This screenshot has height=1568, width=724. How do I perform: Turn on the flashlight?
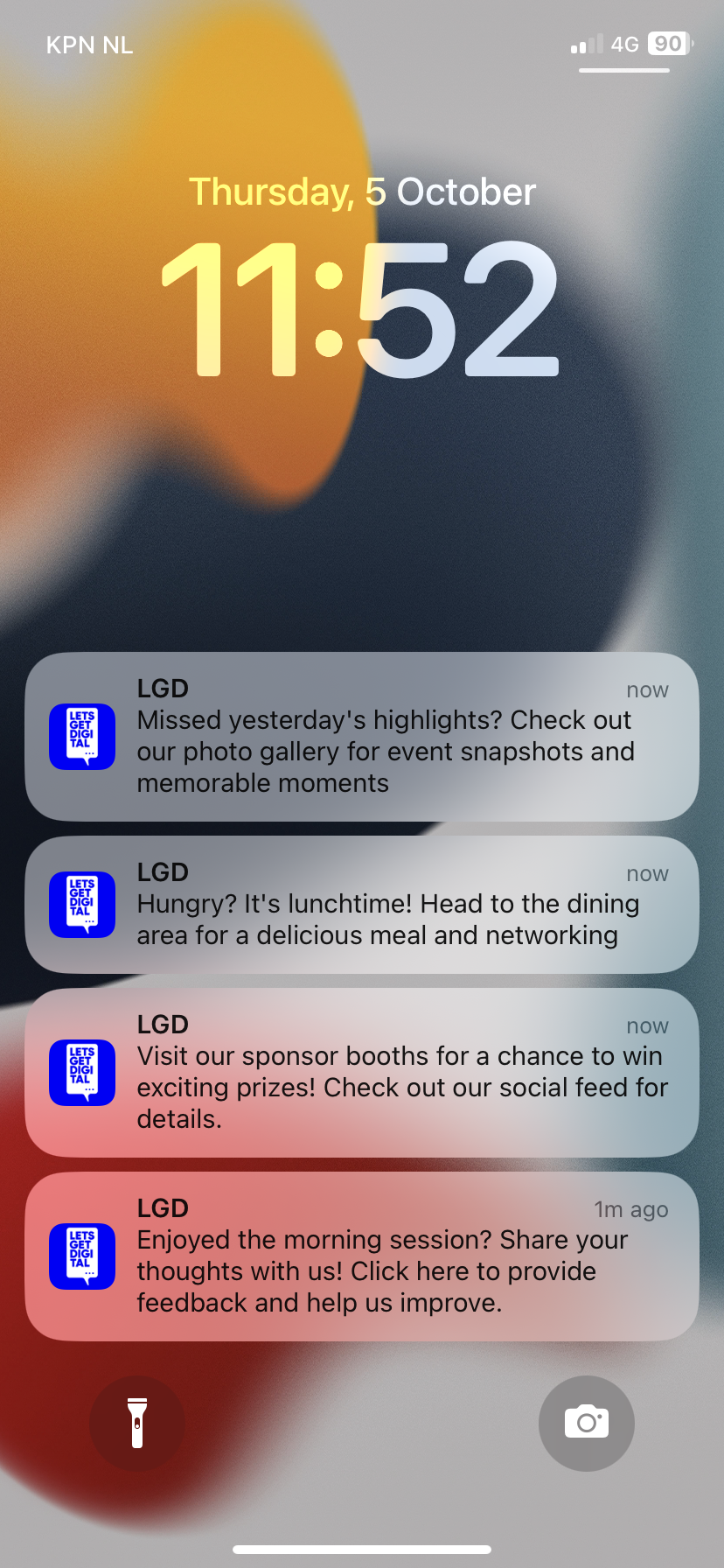pyautogui.click(x=137, y=1424)
